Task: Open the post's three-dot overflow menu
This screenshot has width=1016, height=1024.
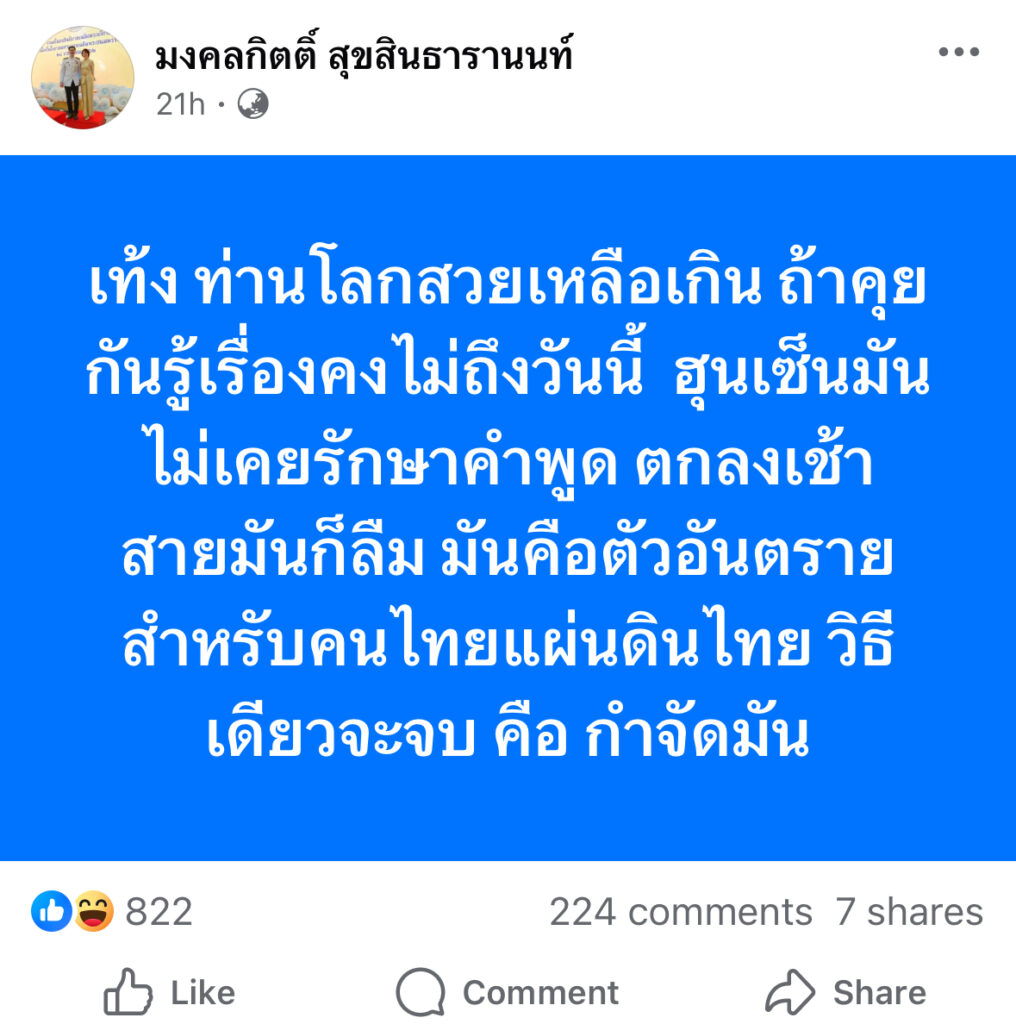Action: coord(958,53)
